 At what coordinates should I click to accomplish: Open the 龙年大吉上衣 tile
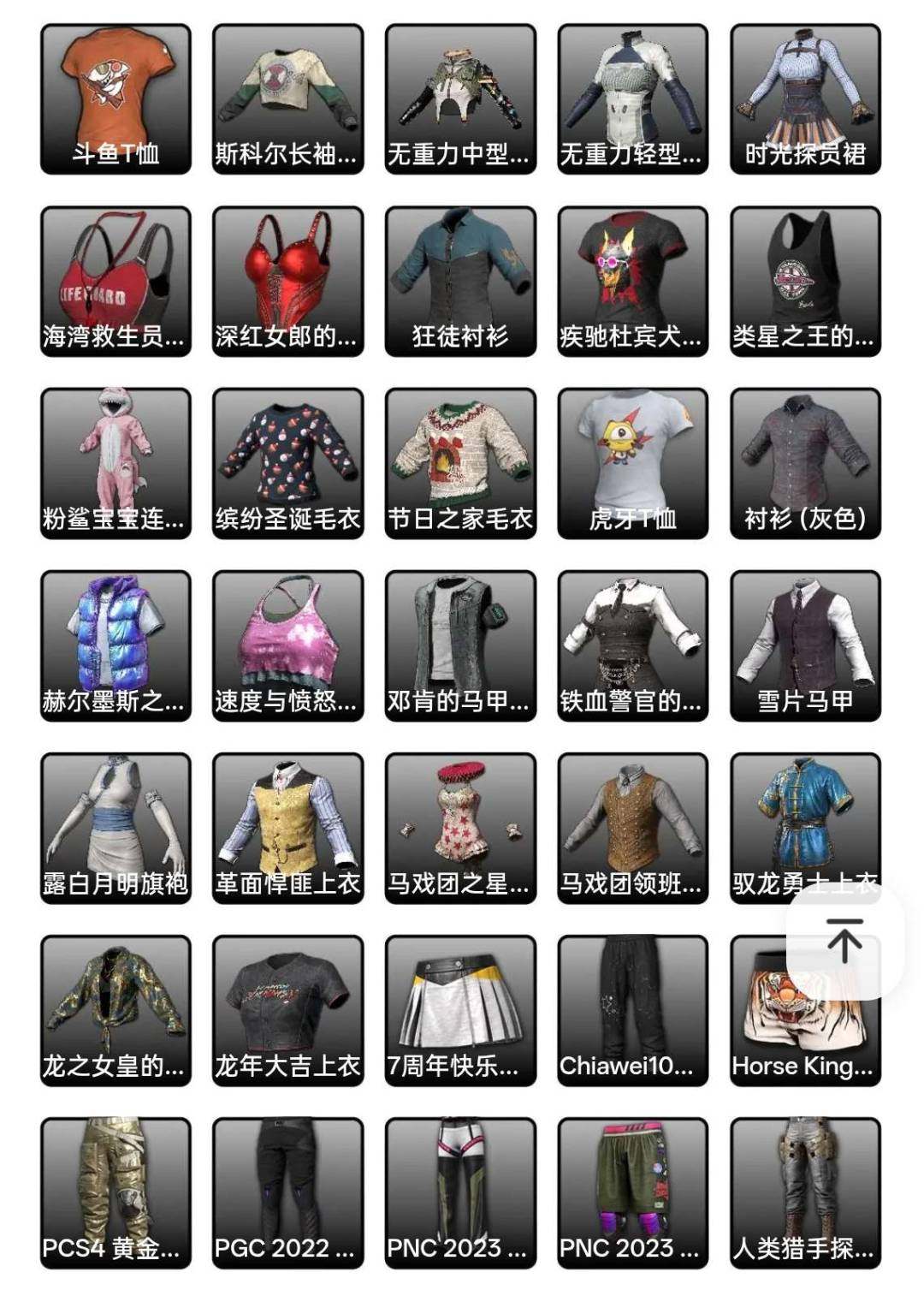287,1010
